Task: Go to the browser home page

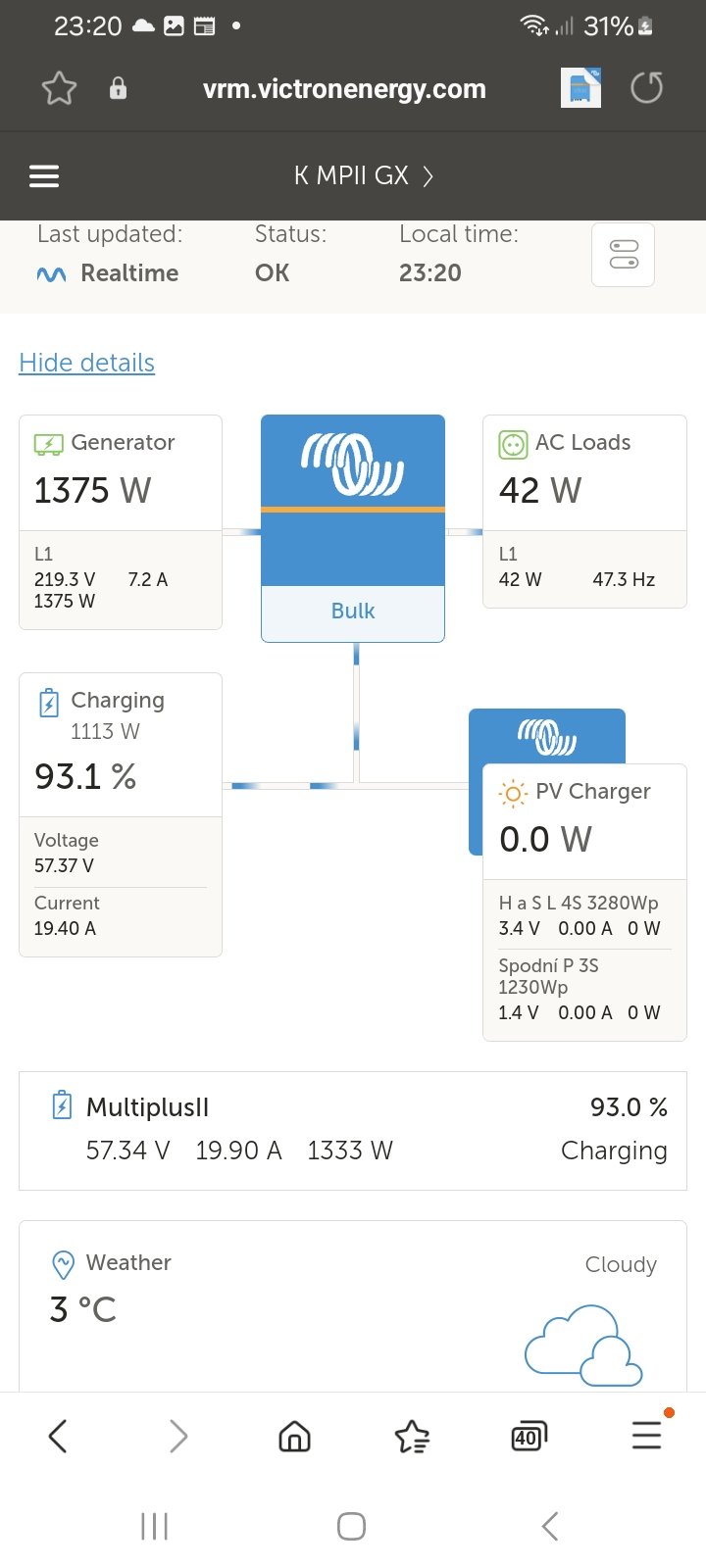Action: click(x=294, y=1437)
